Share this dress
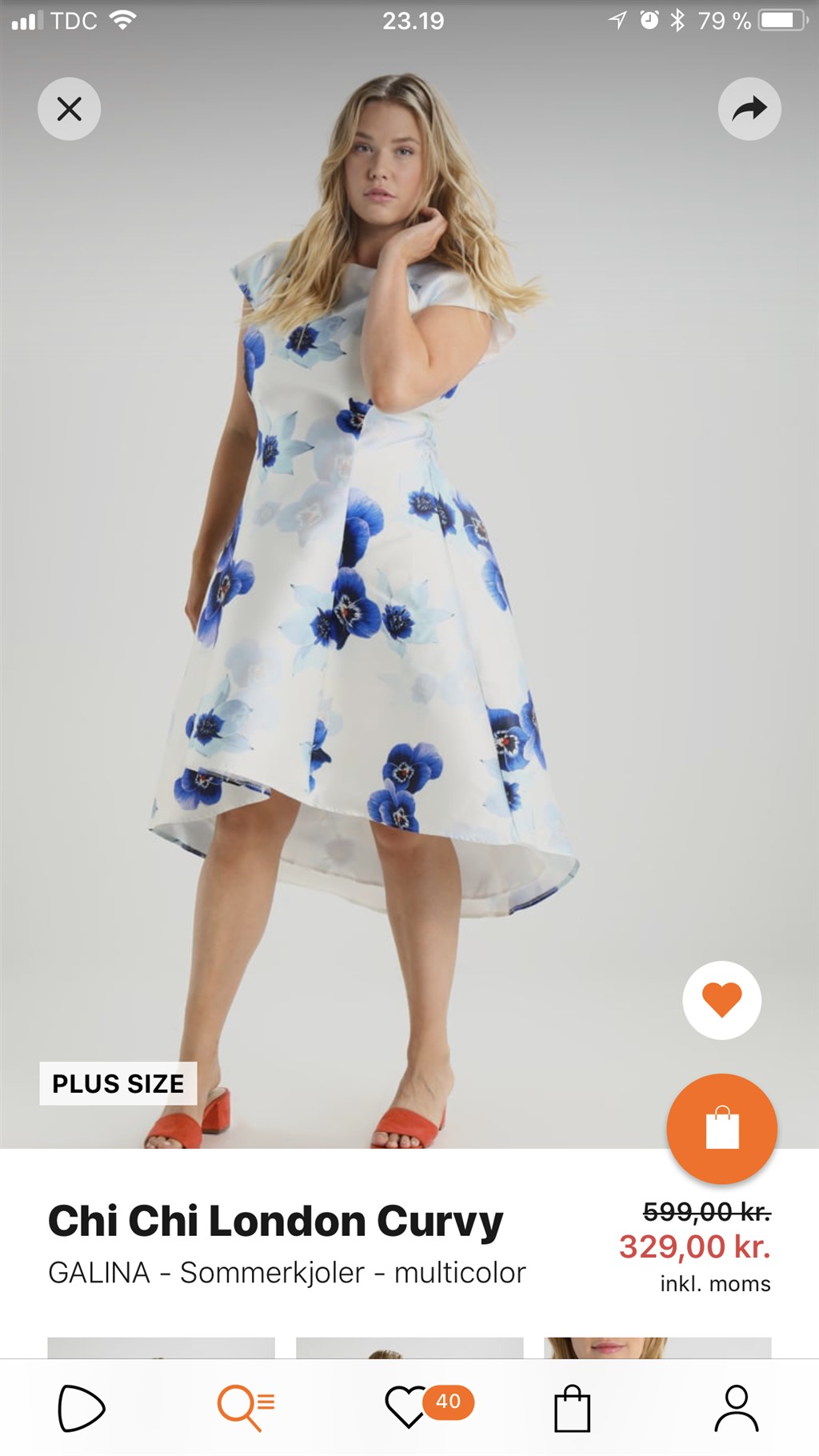The width and height of the screenshot is (819, 1456). (749, 109)
